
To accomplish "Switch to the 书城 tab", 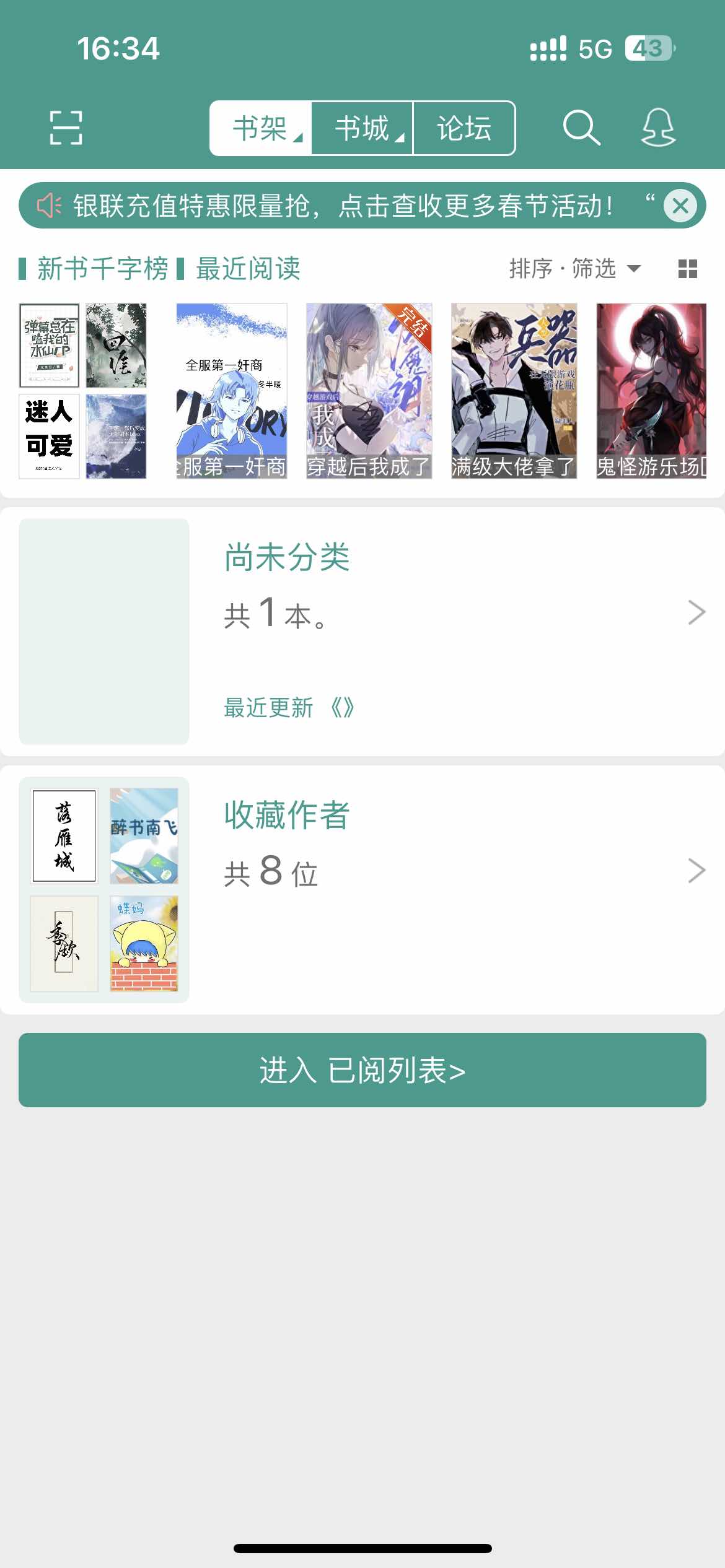I will 362,128.
